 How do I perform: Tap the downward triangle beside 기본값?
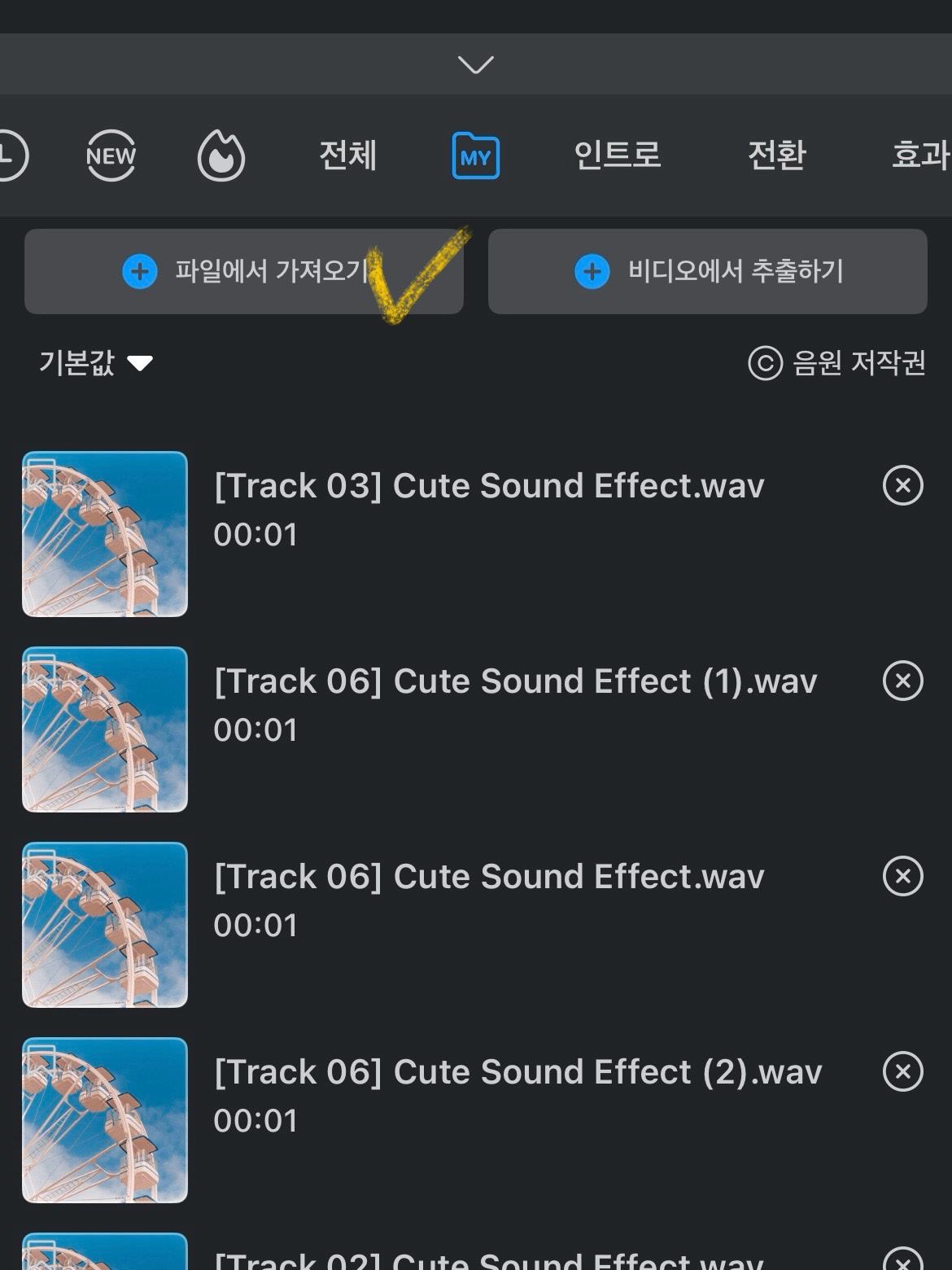pyautogui.click(x=141, y=364)
